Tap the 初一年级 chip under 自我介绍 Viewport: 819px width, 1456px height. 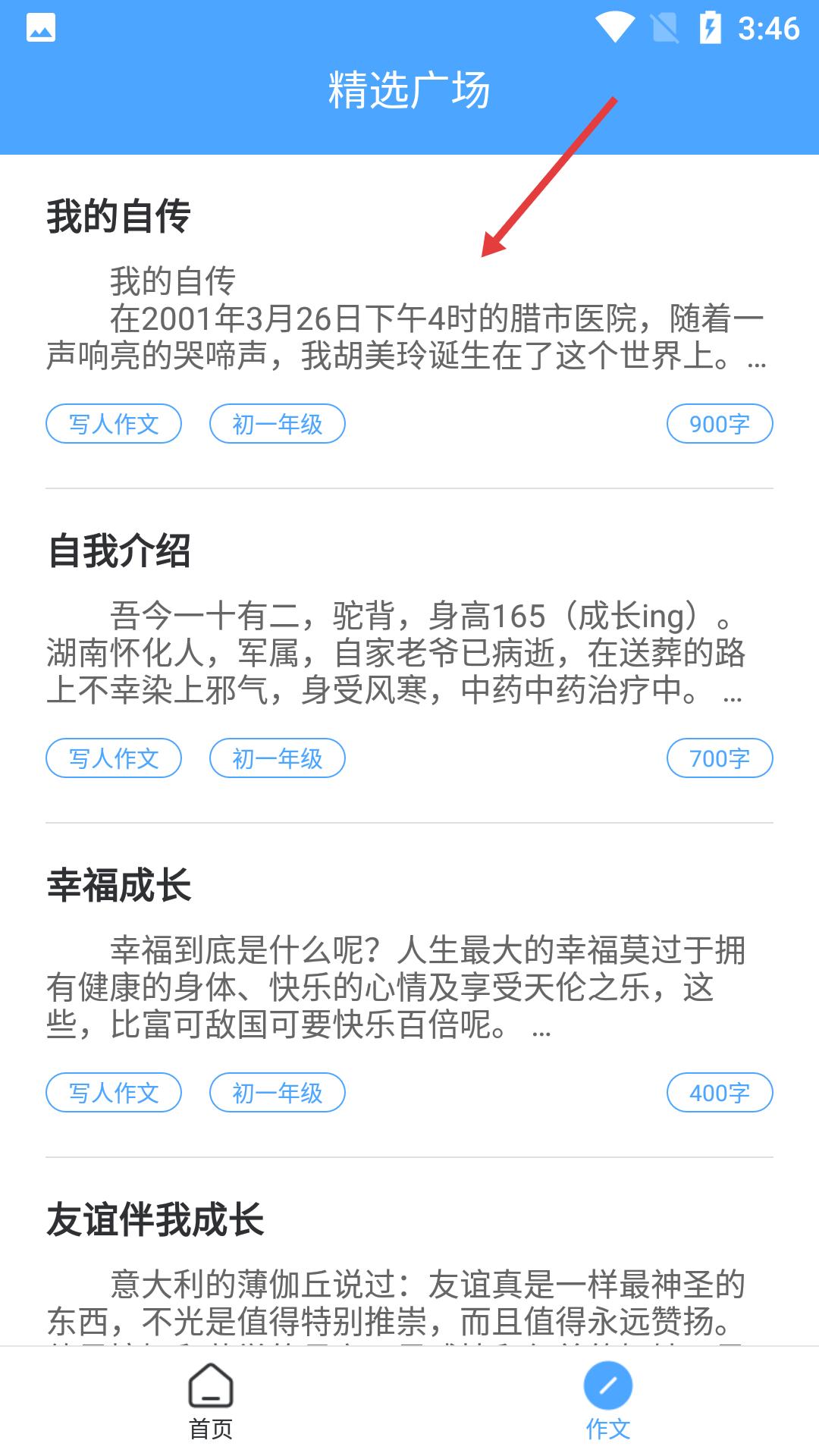pos(278,758)
